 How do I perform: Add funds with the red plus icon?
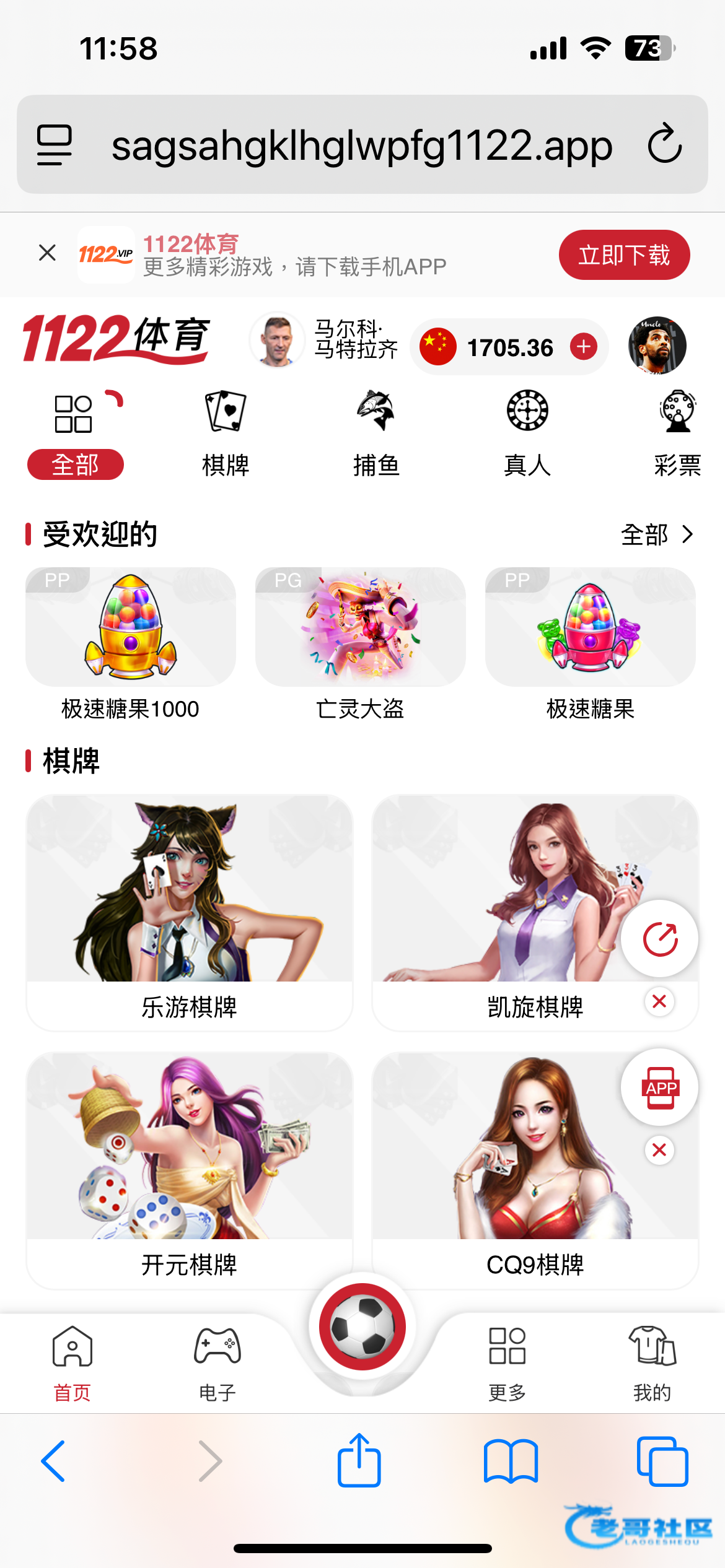point(583,347)
